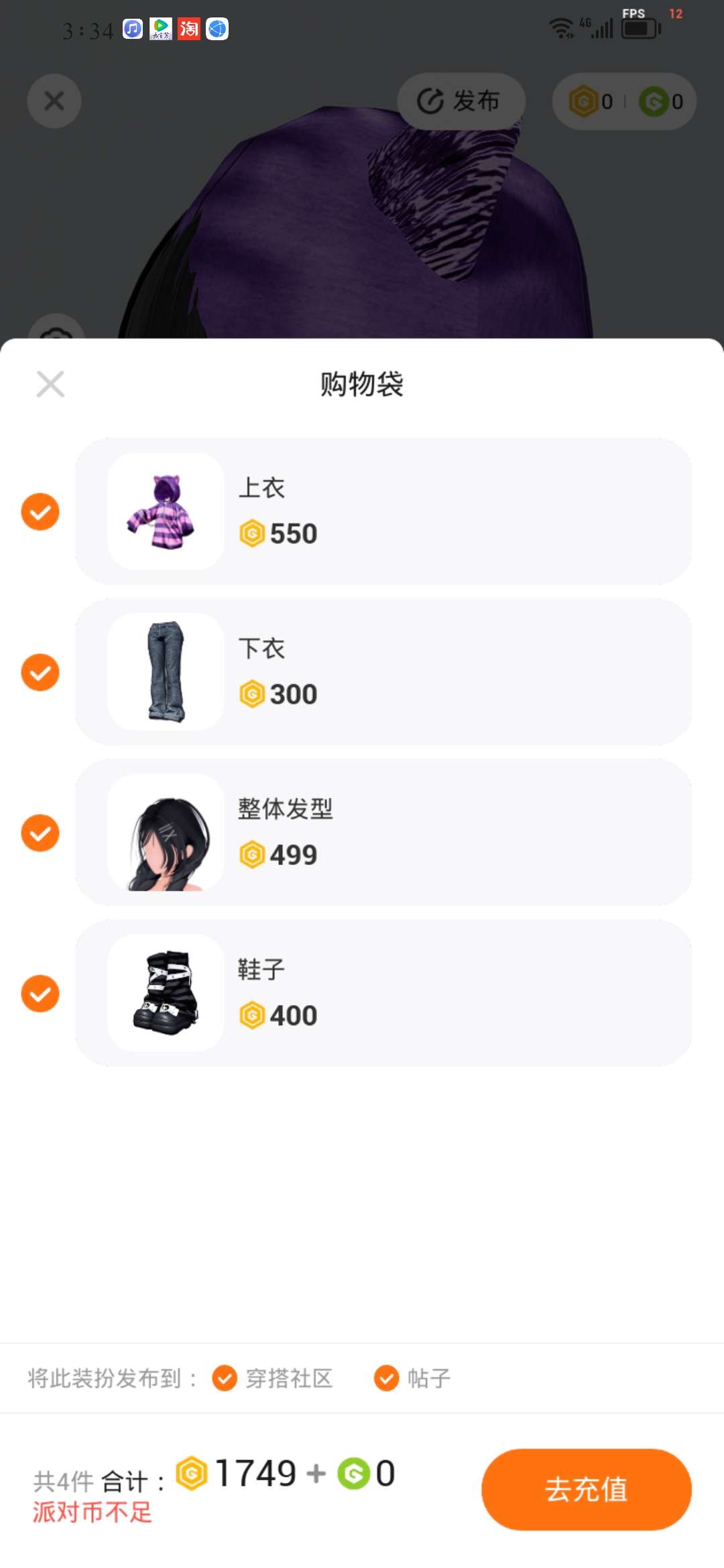Screen dimensions: 724x1568
Task: Tap 去充值 to recharge coins
Action: 586,1489
